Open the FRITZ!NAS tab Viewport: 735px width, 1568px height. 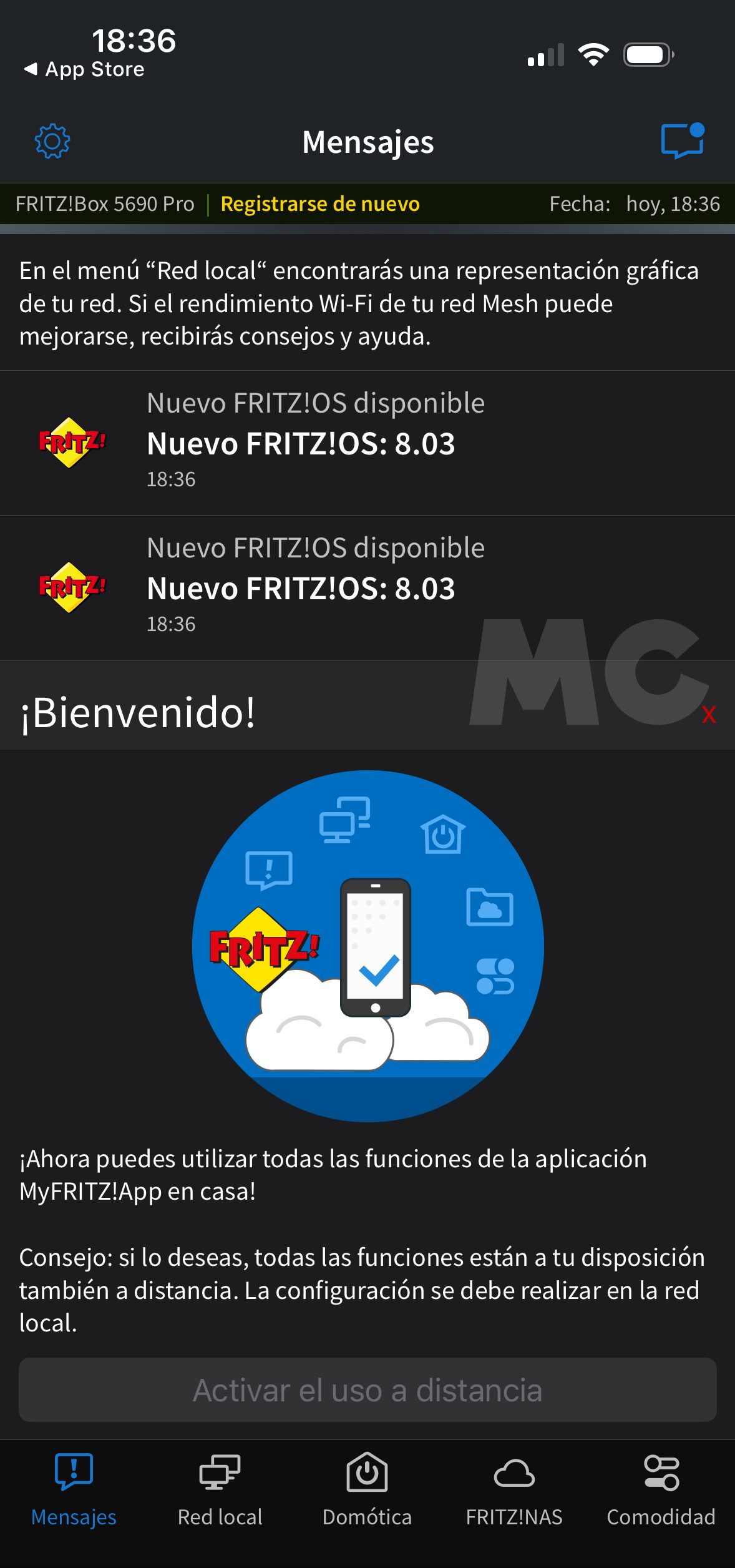coord(514,1489)
